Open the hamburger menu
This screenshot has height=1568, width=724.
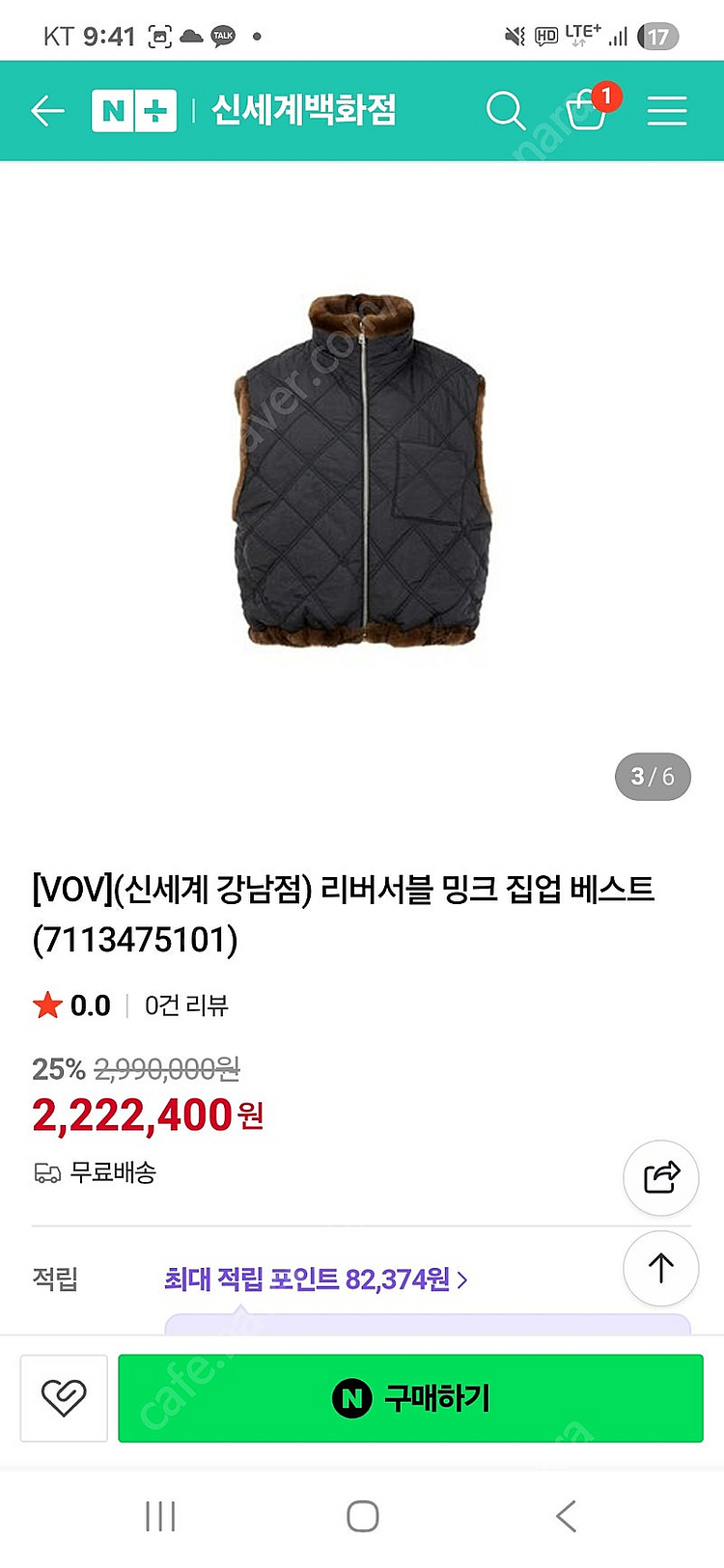pyautogui.click(x=667, y=111)
